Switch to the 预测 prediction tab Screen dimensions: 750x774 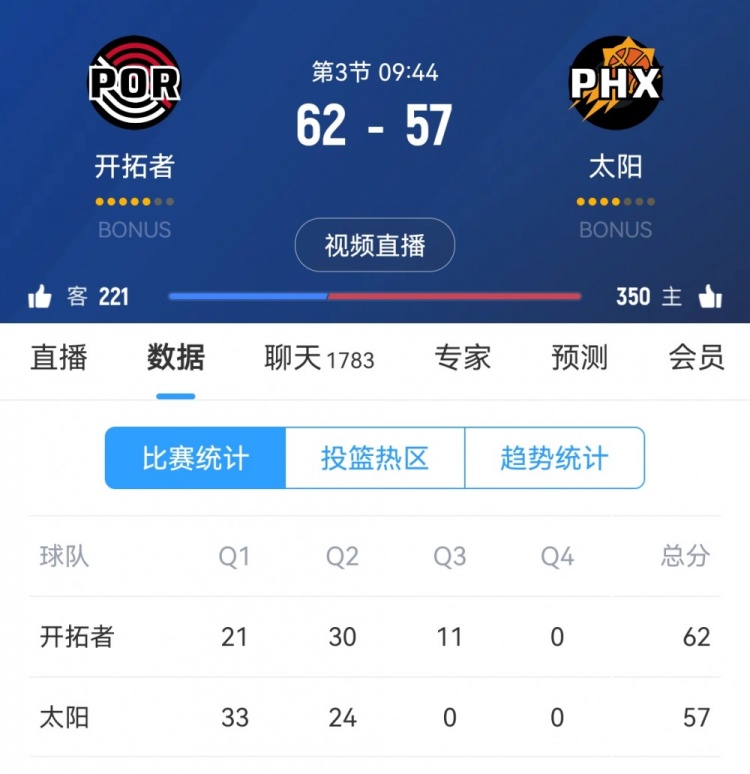(x=580, y=357)
